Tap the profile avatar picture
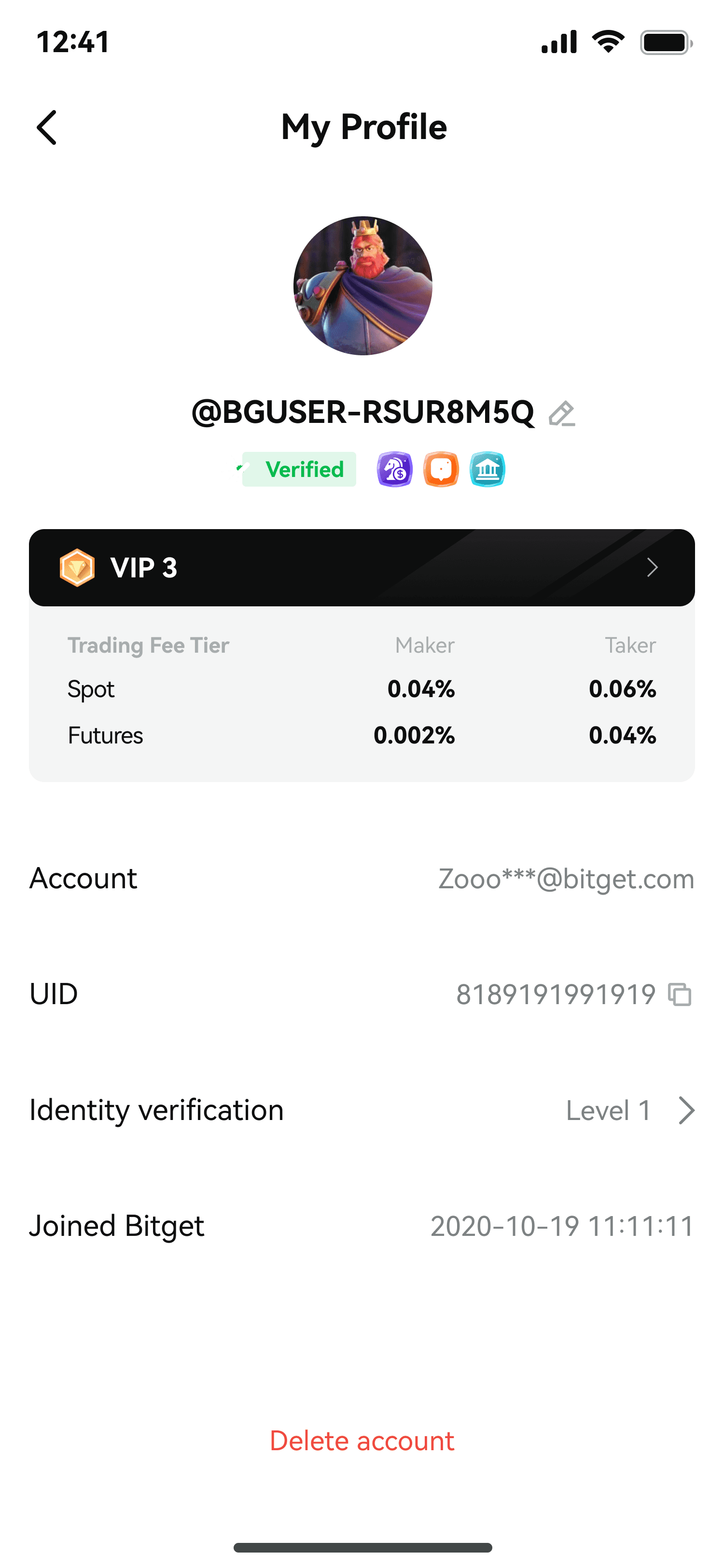This screenshot has height=1568, width=724. click(362, 285)
